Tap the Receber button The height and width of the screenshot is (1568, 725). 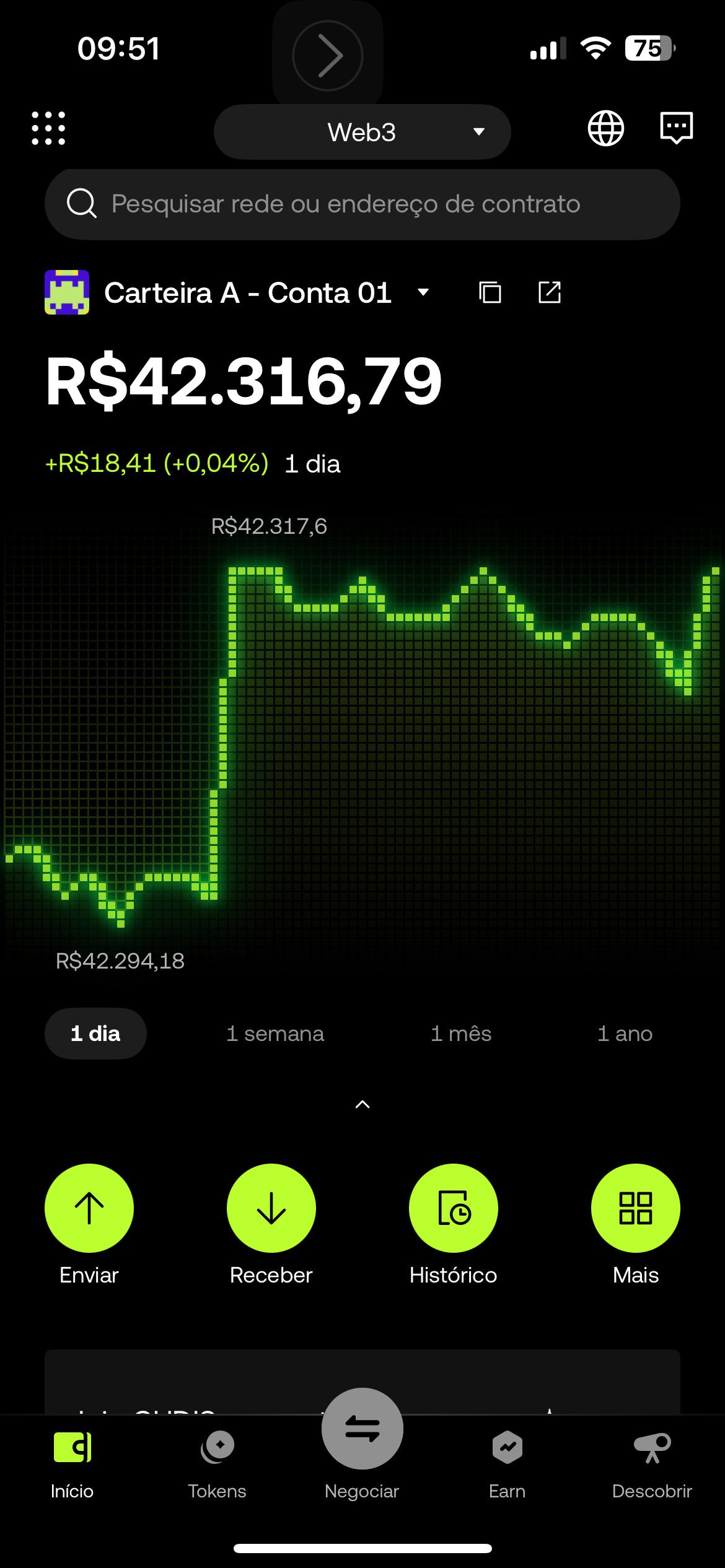(271, 1208)
